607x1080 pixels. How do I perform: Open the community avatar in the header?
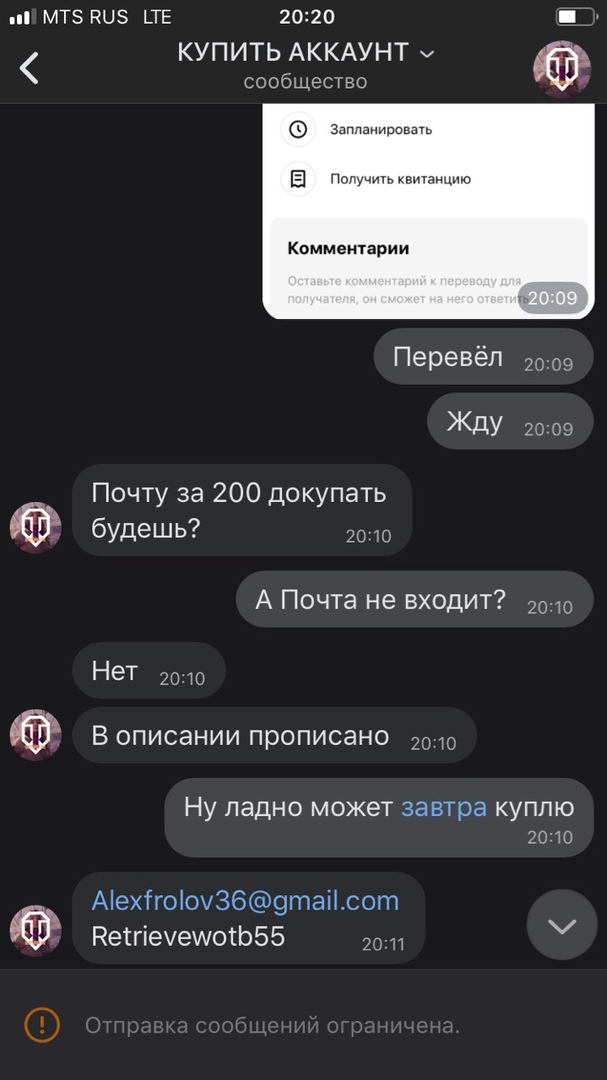click(559, 67)
